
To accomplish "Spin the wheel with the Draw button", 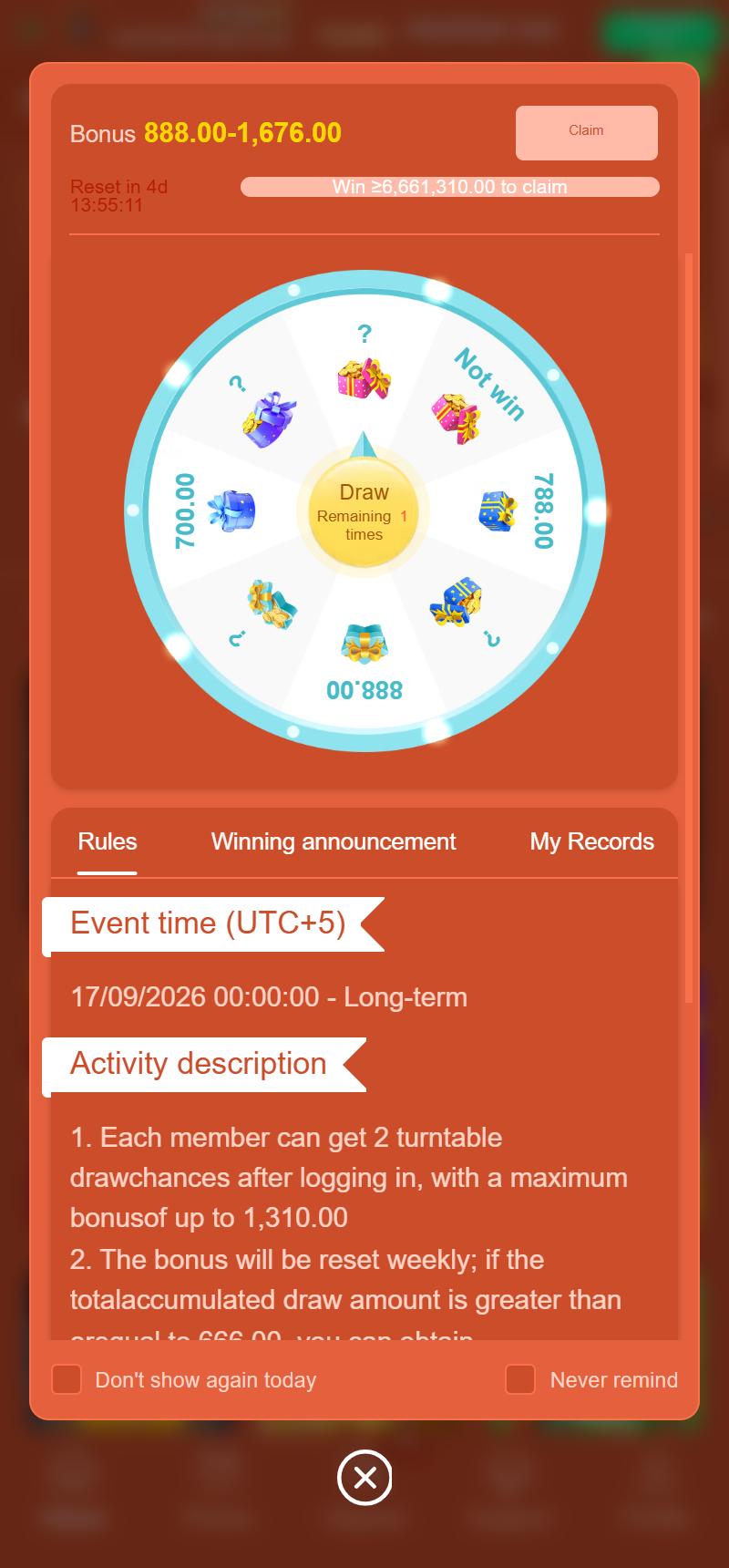I will (x=364, y=511).
